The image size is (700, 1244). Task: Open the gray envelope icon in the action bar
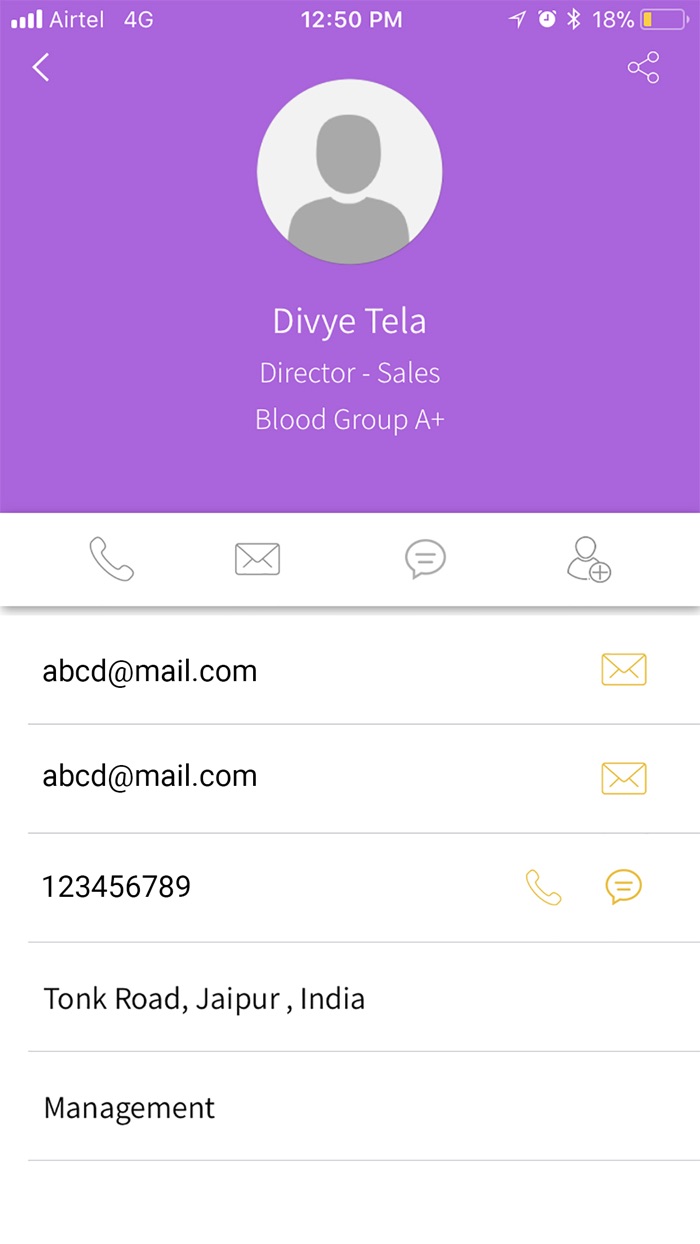(257, 559)
